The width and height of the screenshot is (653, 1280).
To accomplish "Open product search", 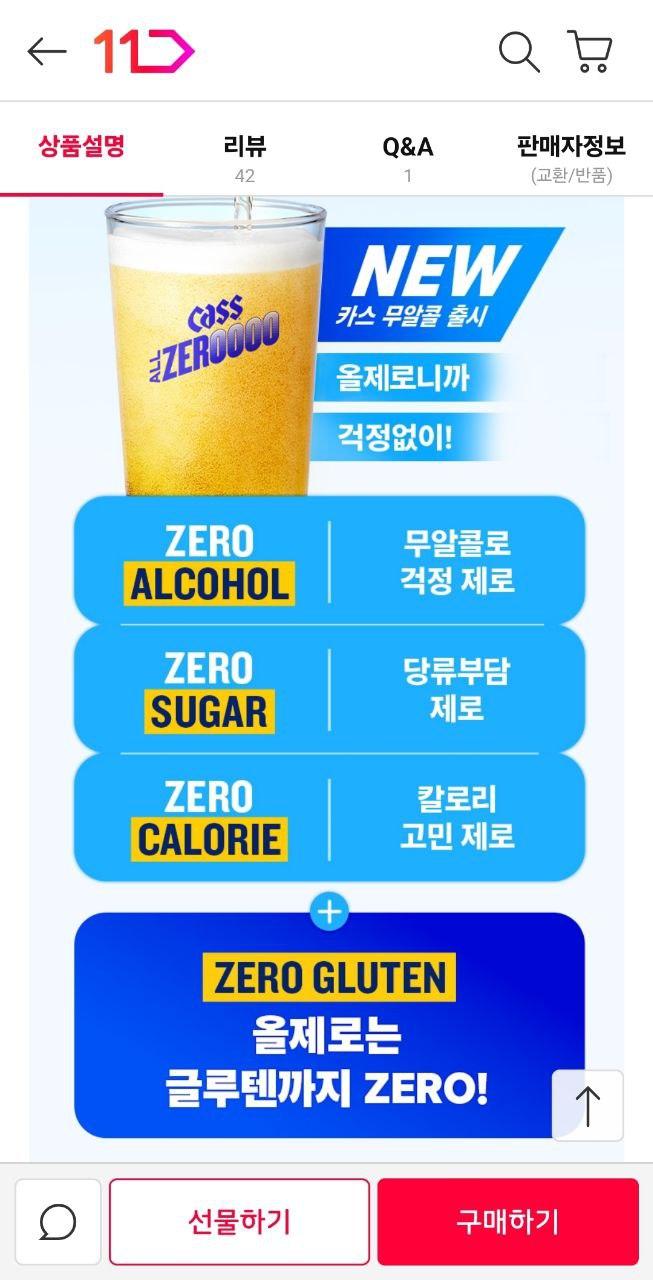I will coord(518,52).
